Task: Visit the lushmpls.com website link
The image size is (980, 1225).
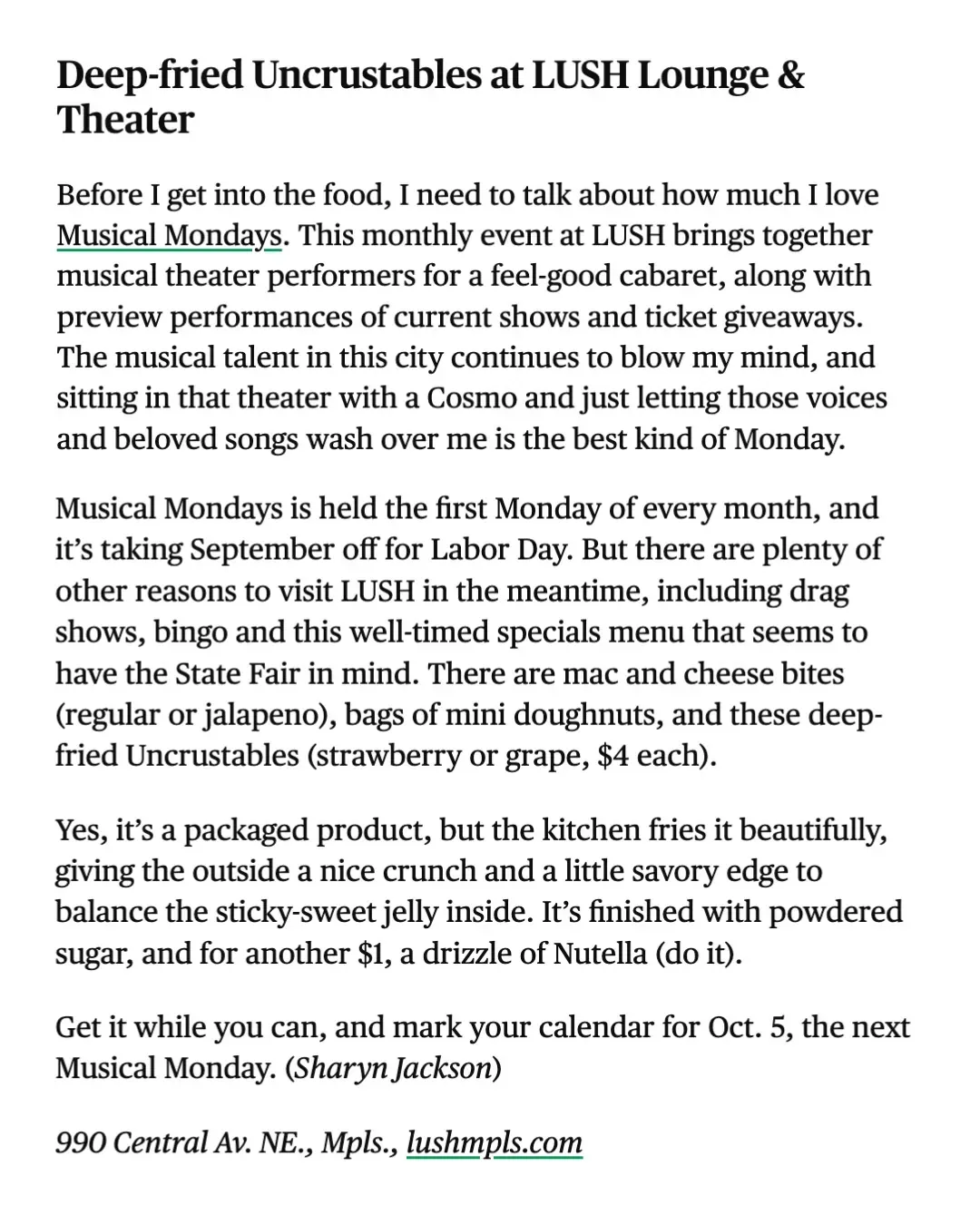Action: (494, 1142)
